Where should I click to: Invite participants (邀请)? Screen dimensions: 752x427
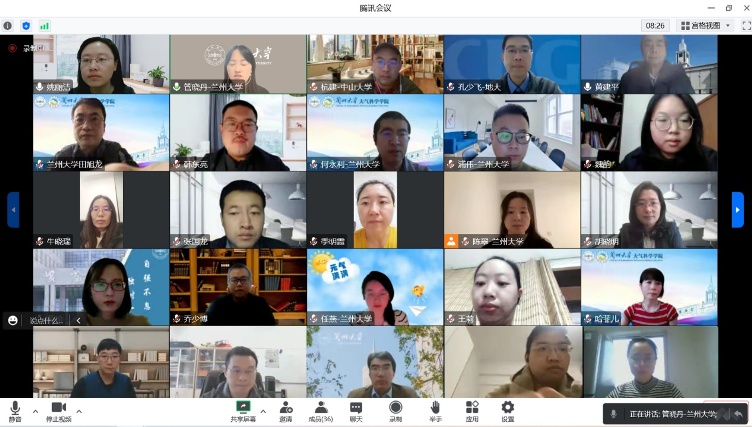pyautogui.click(x=286, y=409)
